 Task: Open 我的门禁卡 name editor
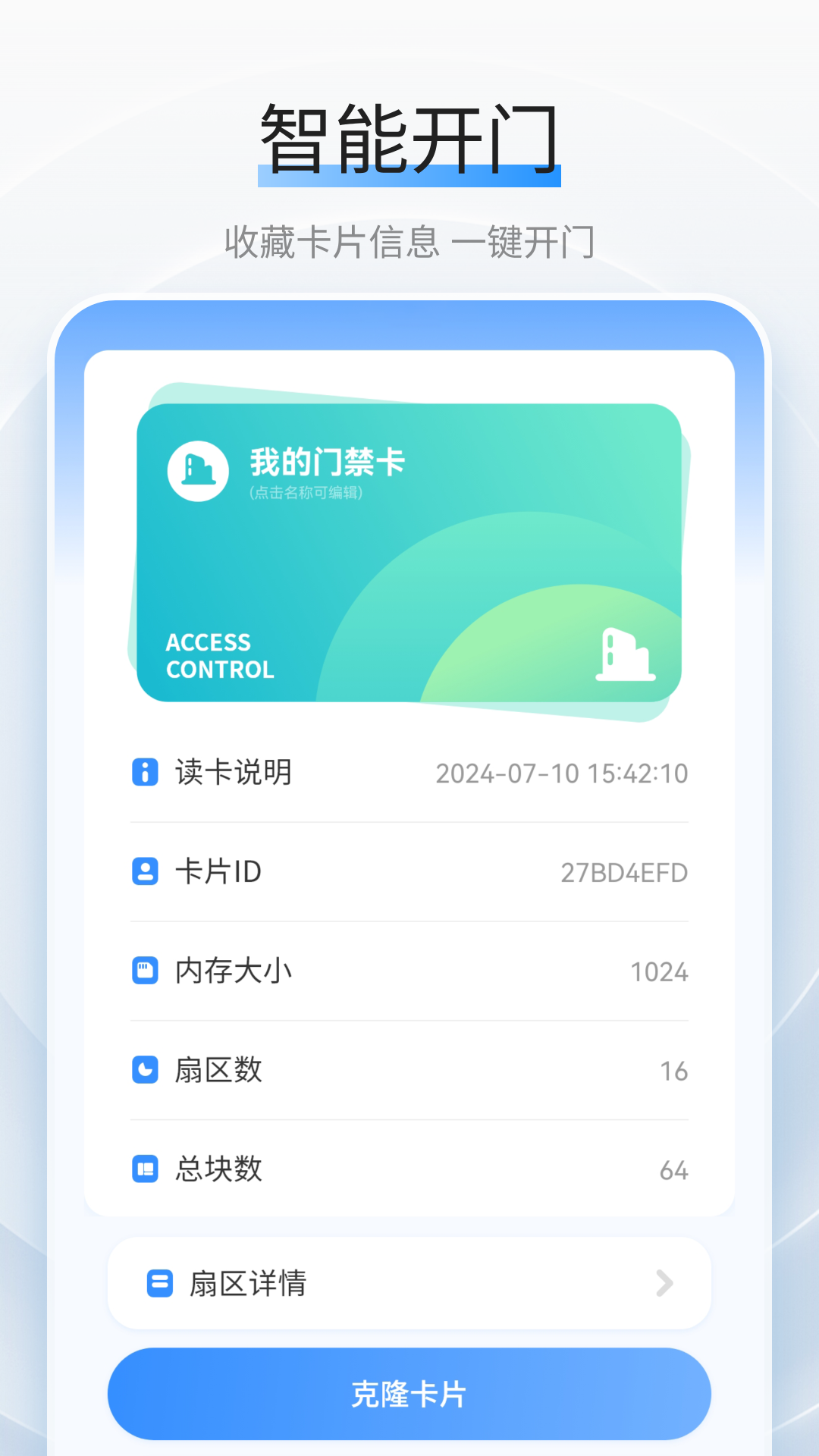(326, 463)
